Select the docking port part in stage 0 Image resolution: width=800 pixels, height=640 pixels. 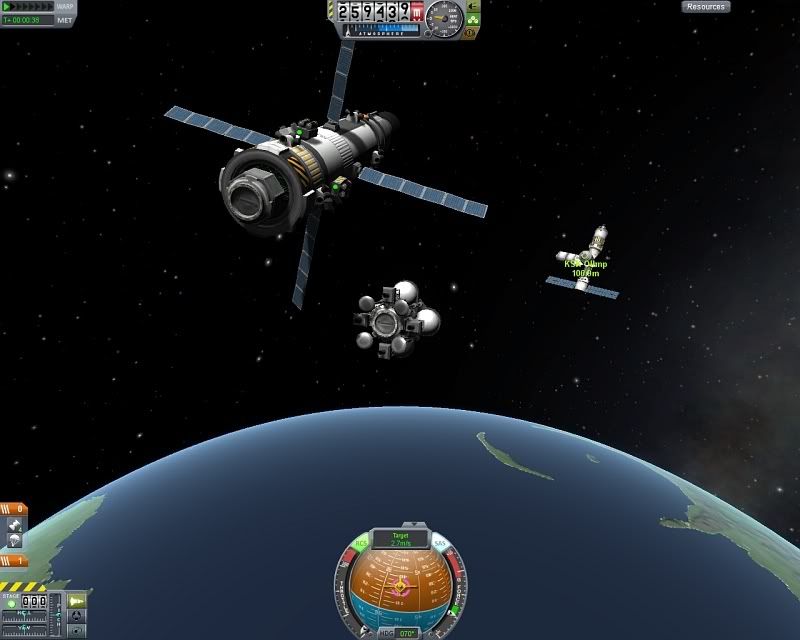[x=14, y=524]
